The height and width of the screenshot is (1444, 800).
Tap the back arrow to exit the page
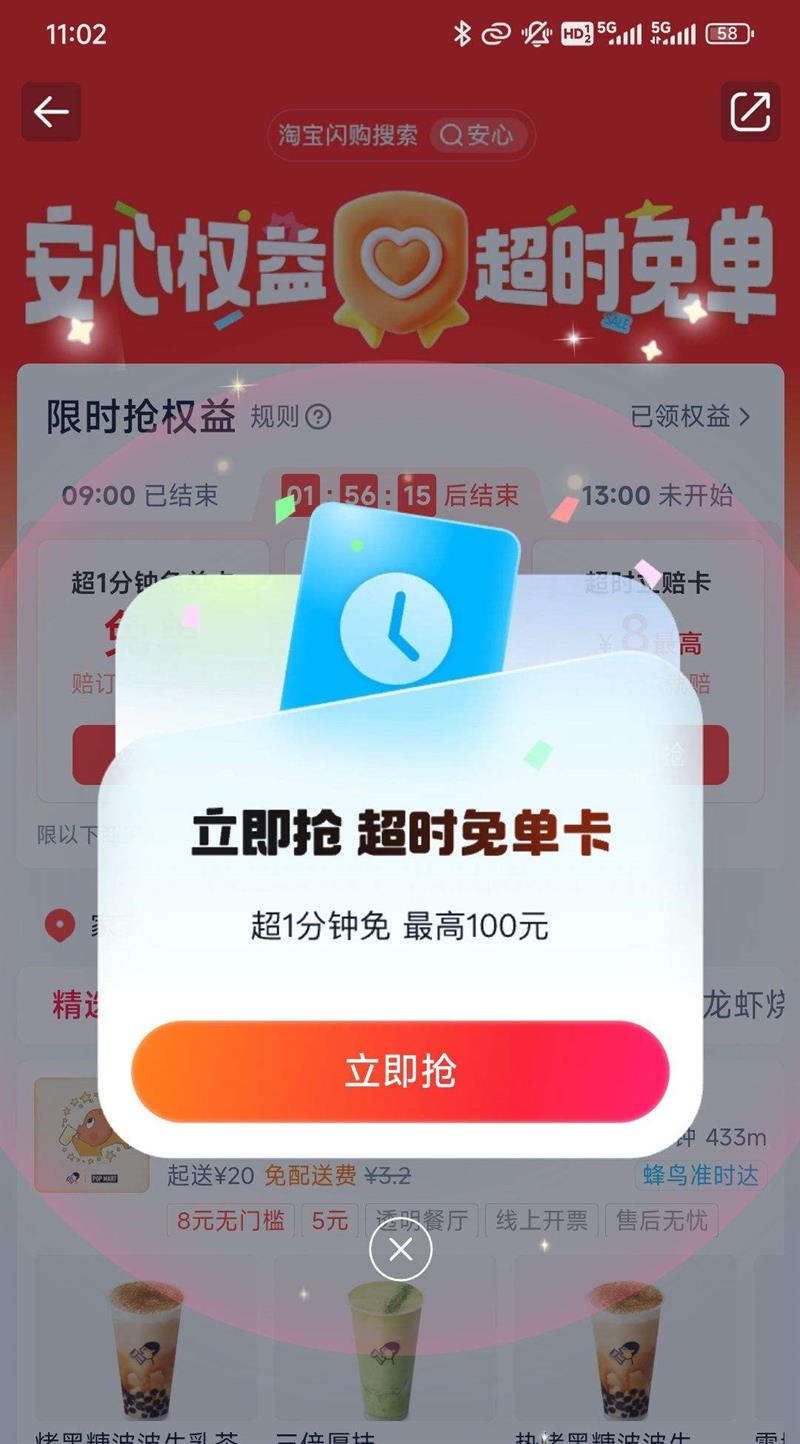pos(50,112)
